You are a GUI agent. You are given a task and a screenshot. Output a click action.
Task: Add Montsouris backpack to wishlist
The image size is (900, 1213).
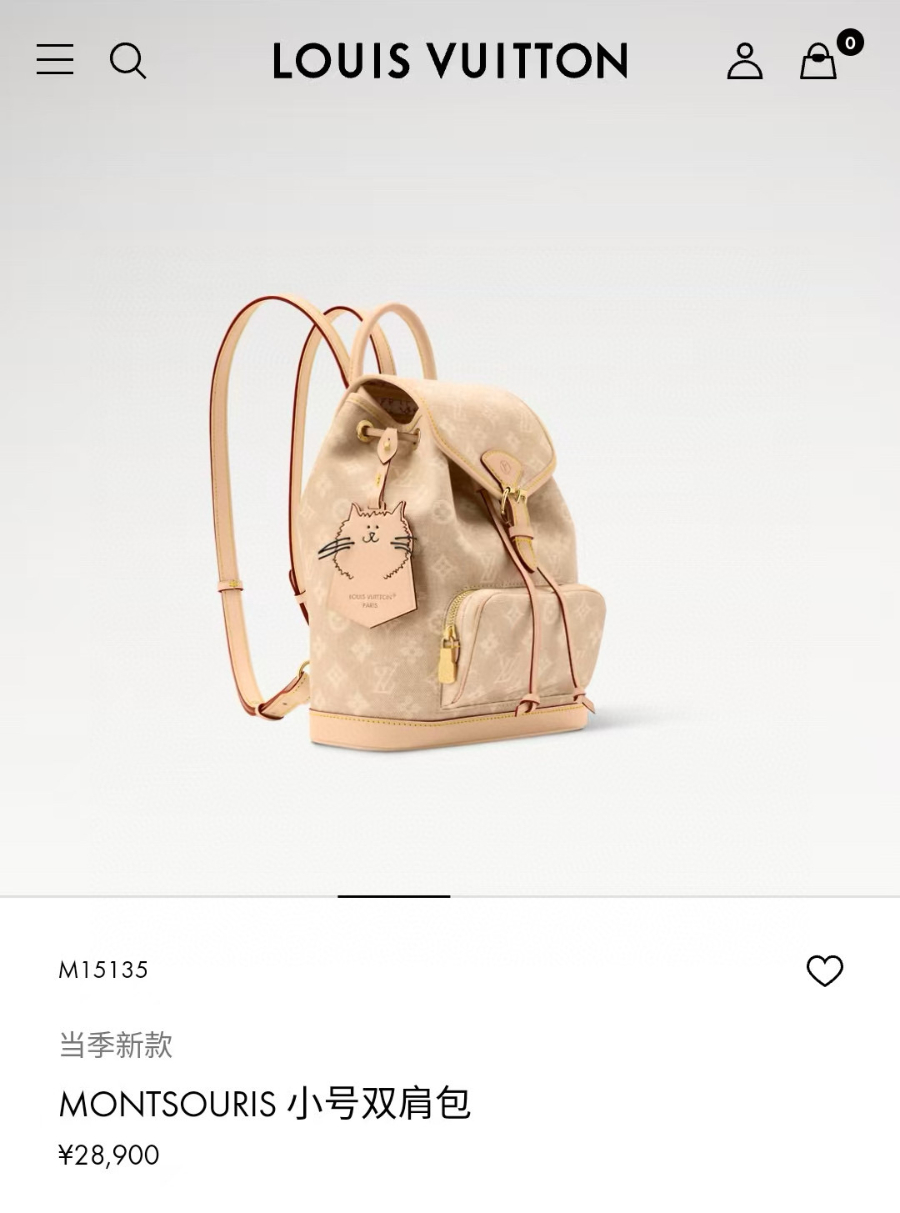point(825,970)
